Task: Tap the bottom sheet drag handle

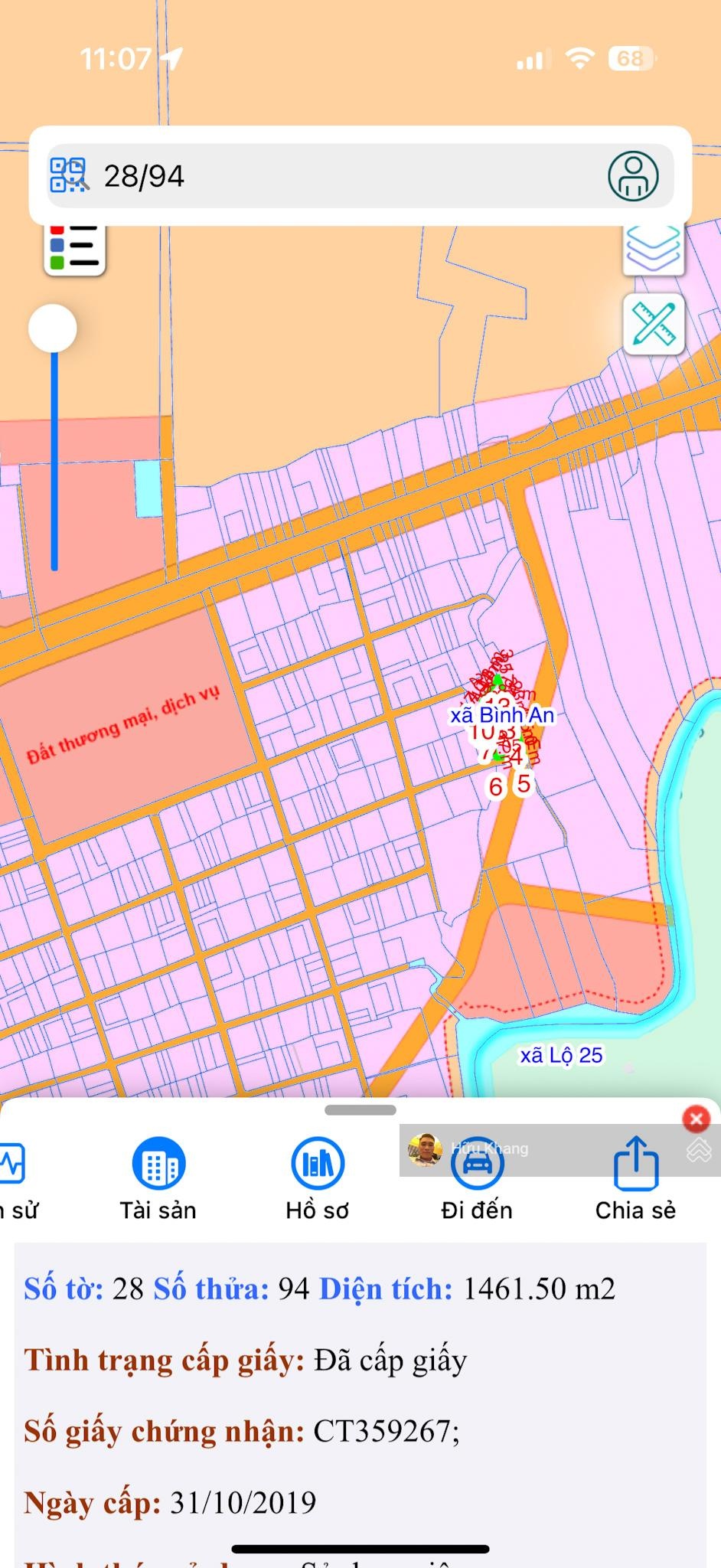Action: pyautogui.click(x=360, y=1110)
